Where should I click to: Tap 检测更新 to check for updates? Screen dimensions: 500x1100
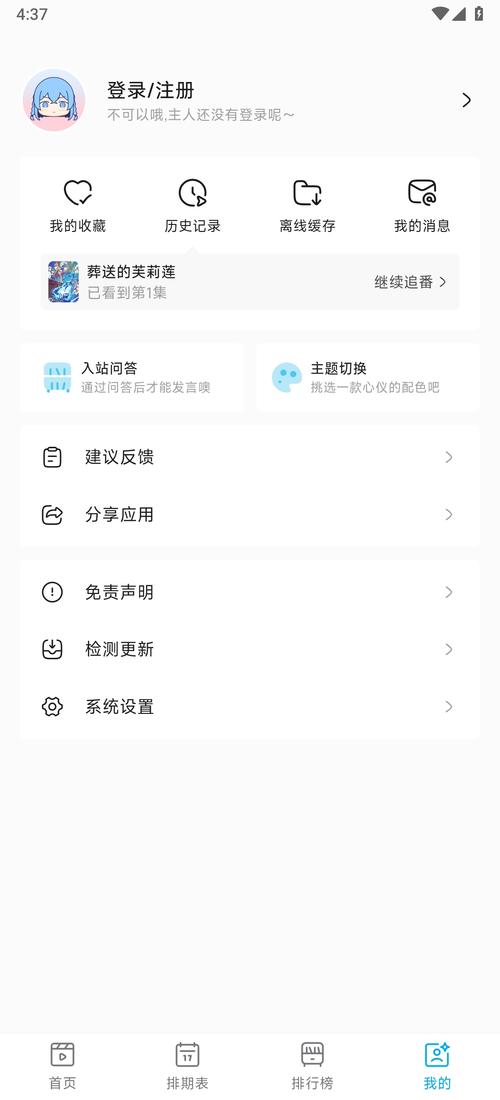250,650
